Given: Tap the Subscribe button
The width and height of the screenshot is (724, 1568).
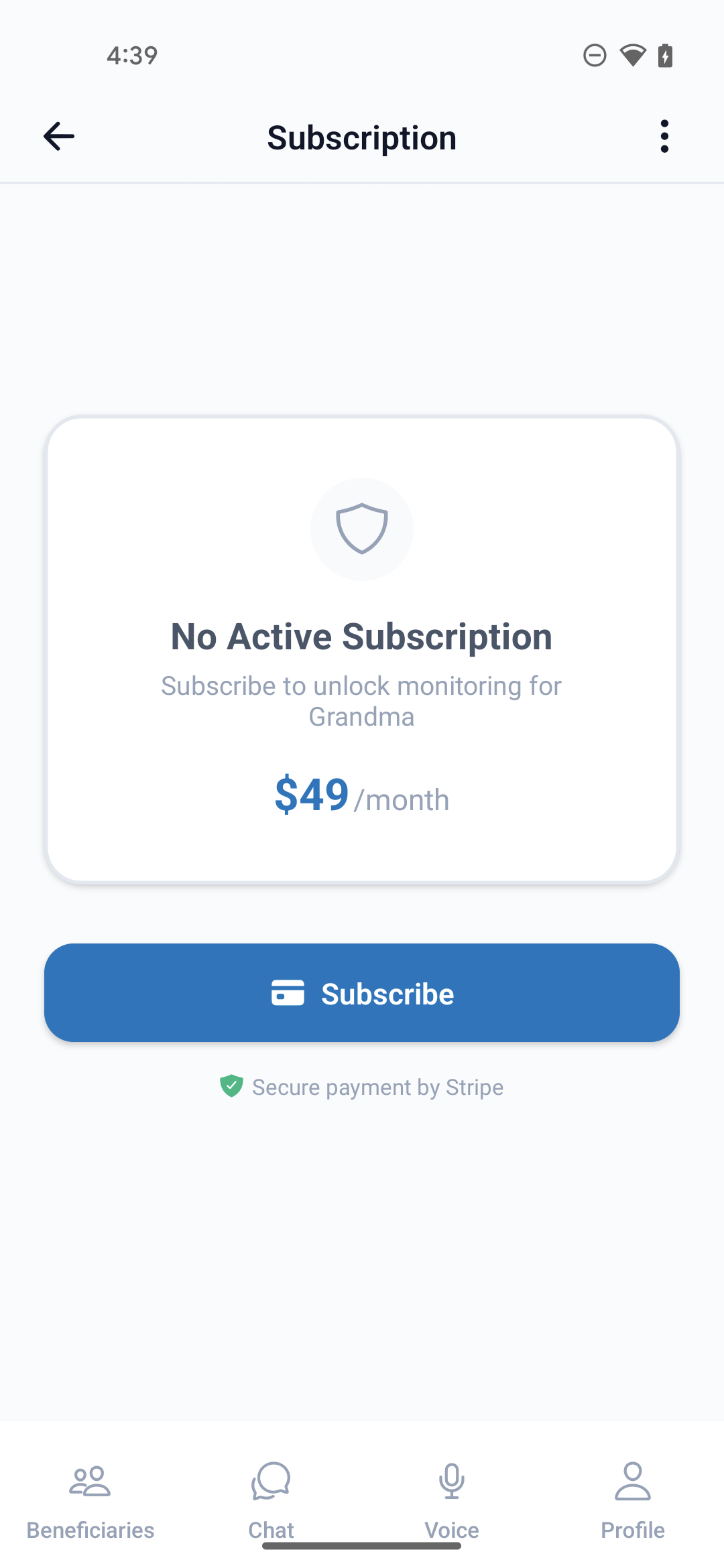Looking at the screenshot, I should (362, 993).
